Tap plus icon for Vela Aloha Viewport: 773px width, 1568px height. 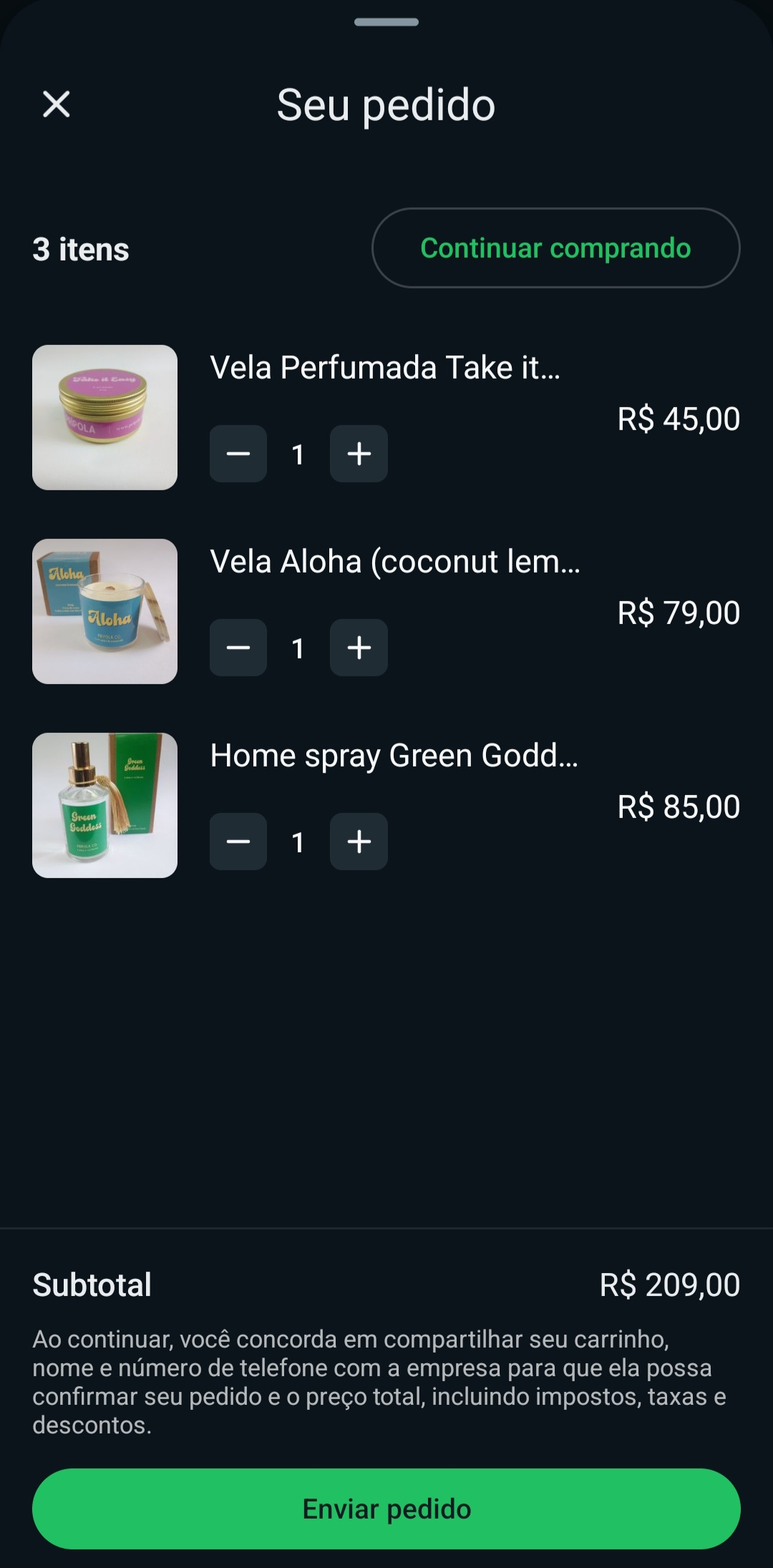pyautogui.click(x=358, y=648)
